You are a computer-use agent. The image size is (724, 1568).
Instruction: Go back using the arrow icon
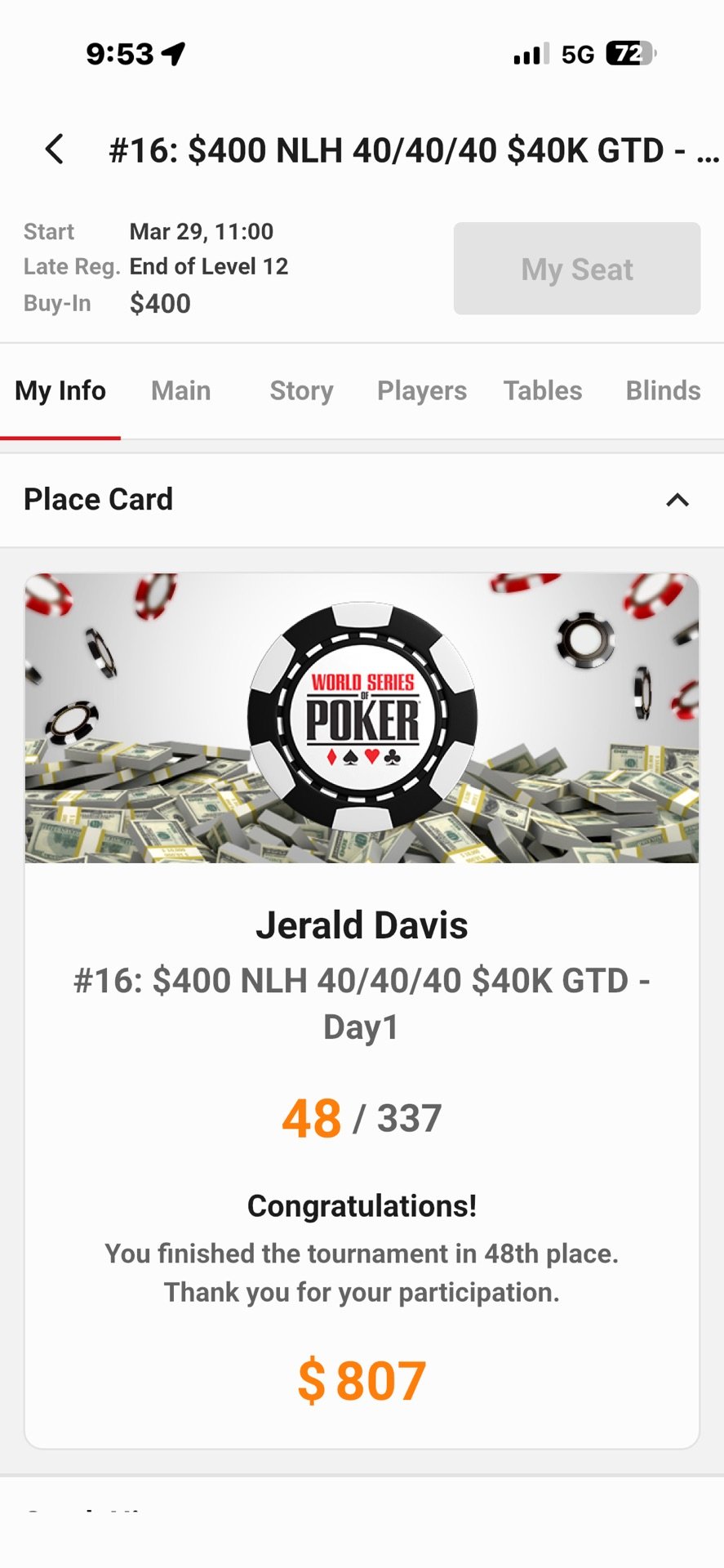(x=55, y=149)
